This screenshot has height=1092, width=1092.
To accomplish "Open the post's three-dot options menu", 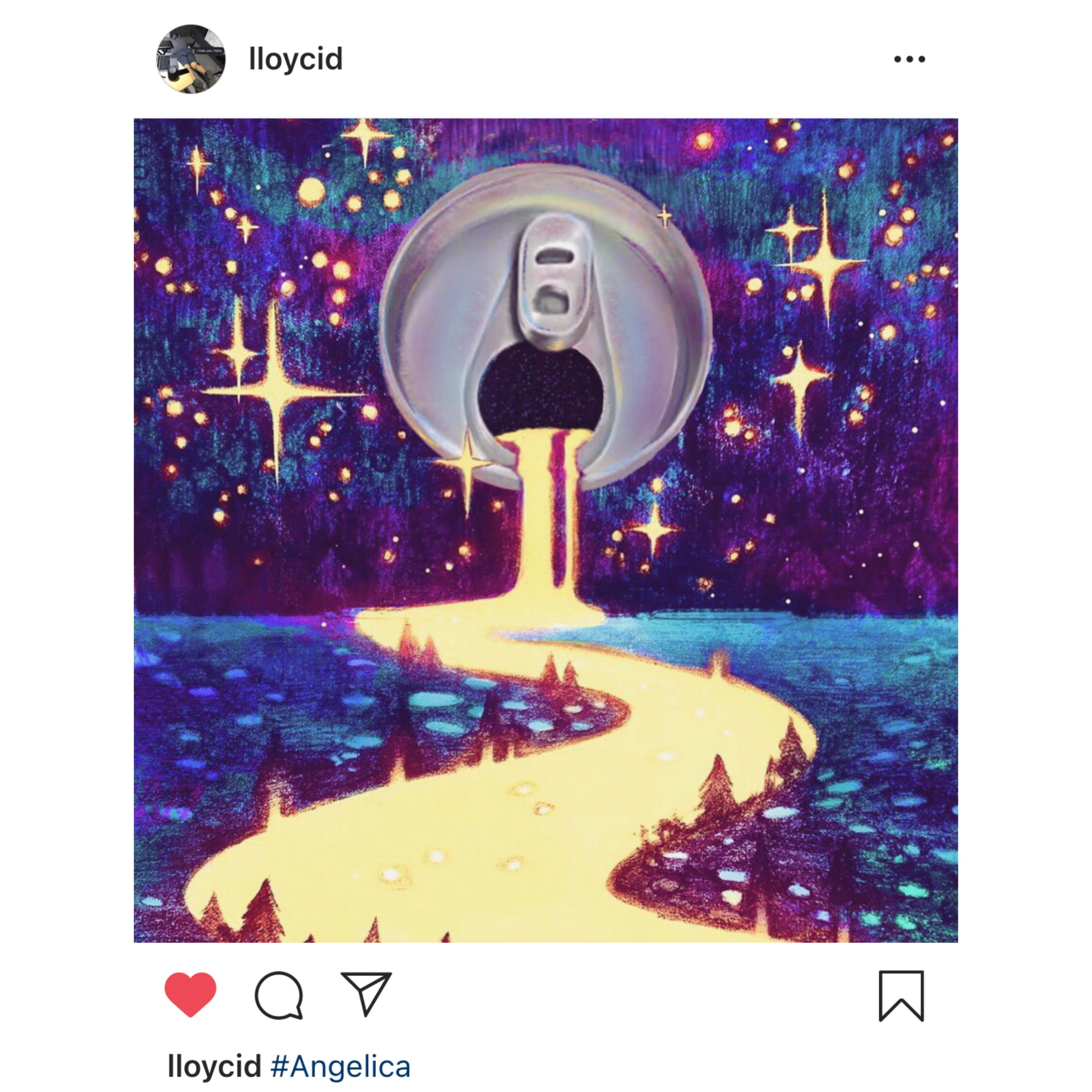I will pyautogui.click(x=909, y=59).
